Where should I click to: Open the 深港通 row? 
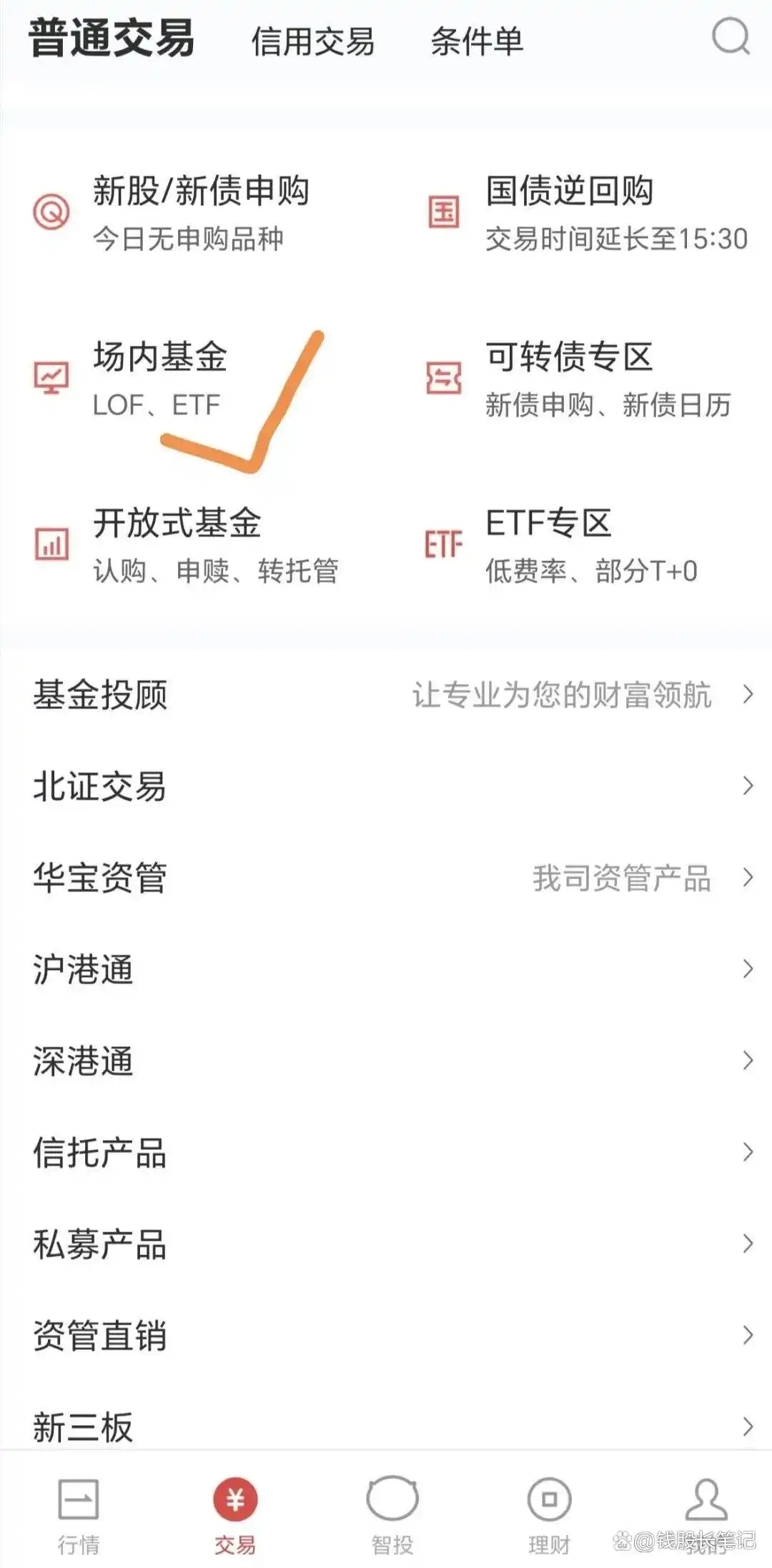[x=386, y=1061]
